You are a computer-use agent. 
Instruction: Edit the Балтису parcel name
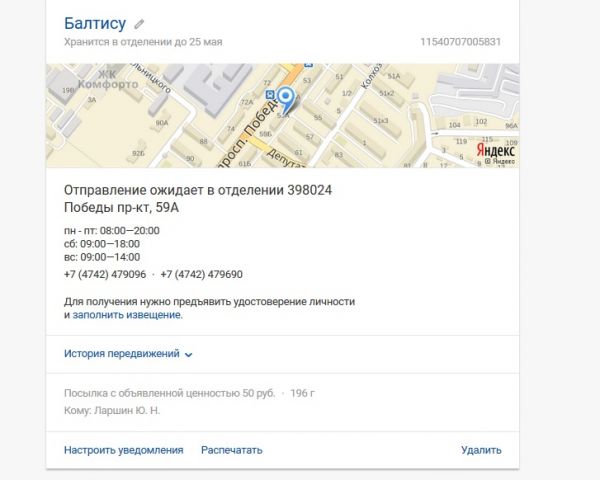pyautogui.click(x=140, y=23)
